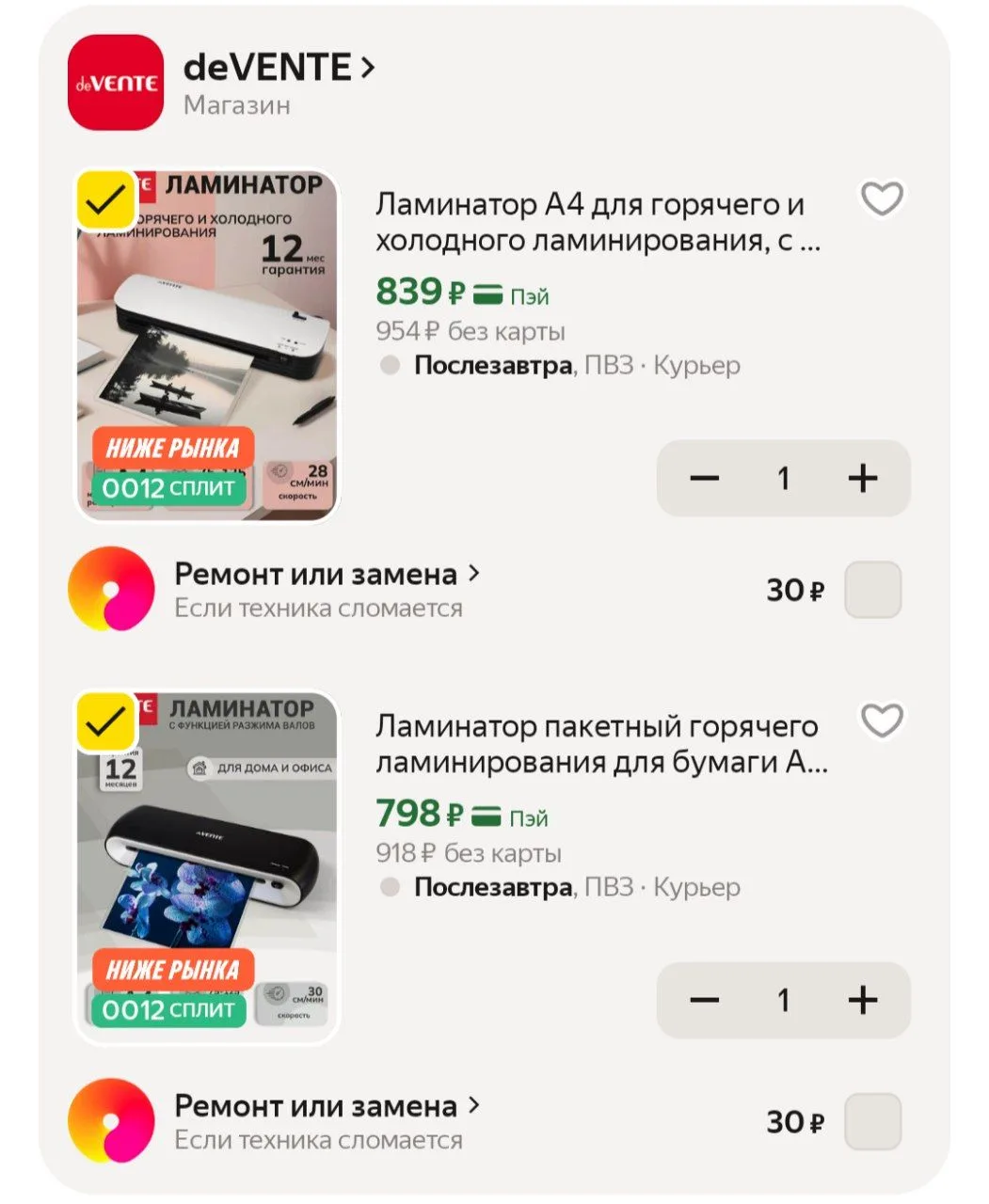Add Ламинатор А4 to favorites

point(882,198)
